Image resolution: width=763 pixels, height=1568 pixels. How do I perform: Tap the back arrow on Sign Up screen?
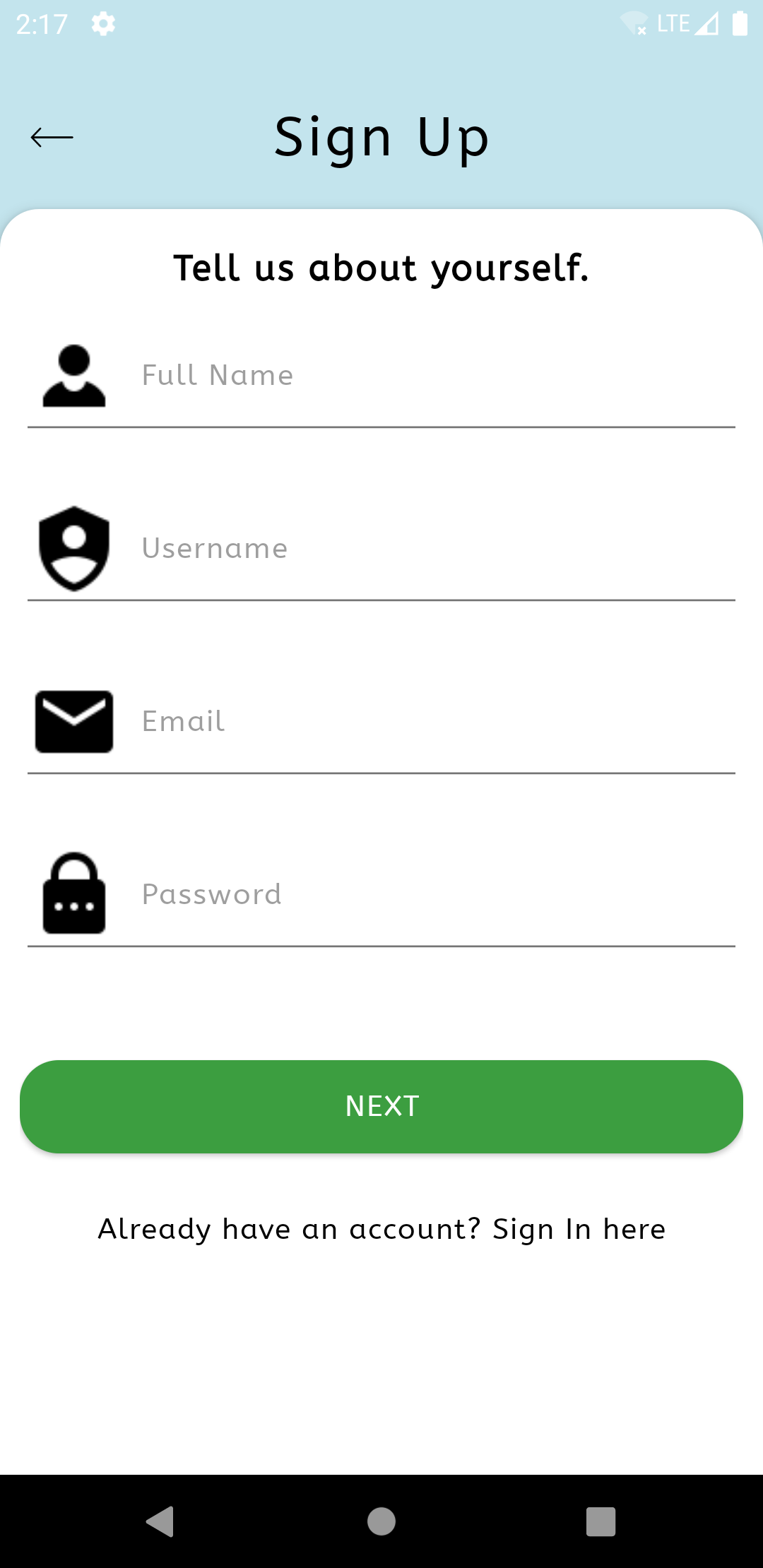(x=52, y=137)
